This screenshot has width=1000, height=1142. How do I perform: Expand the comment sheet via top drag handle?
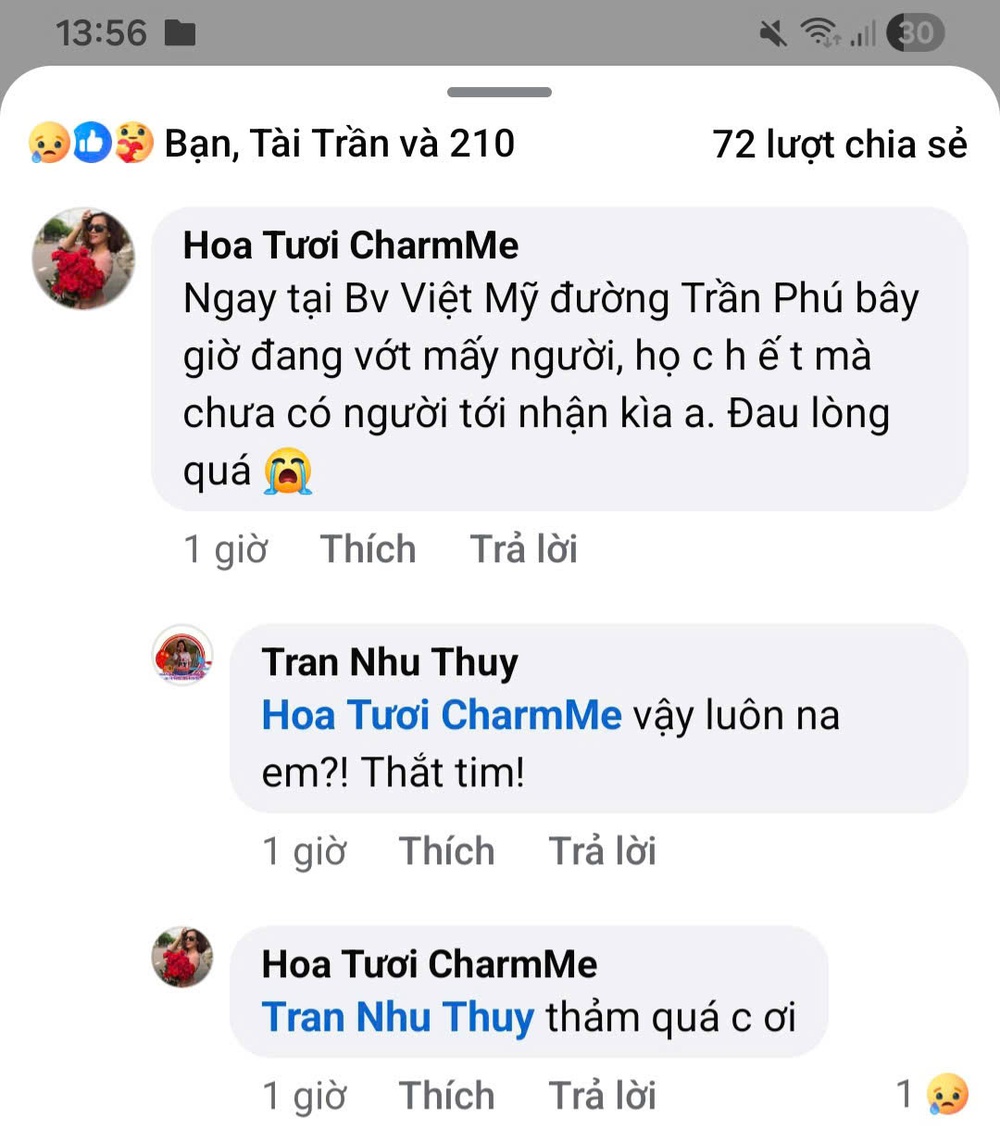coord(499,92)
